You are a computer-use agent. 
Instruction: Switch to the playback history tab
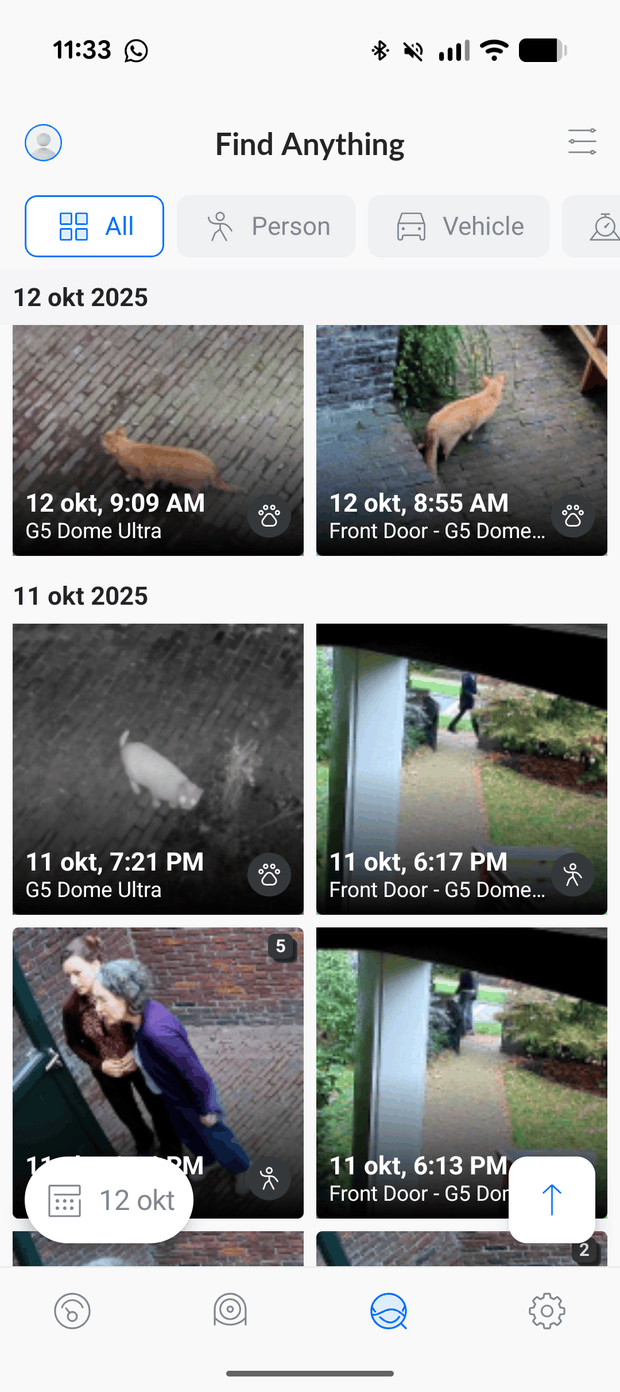pyautogui.click(x=72, y=1310)
